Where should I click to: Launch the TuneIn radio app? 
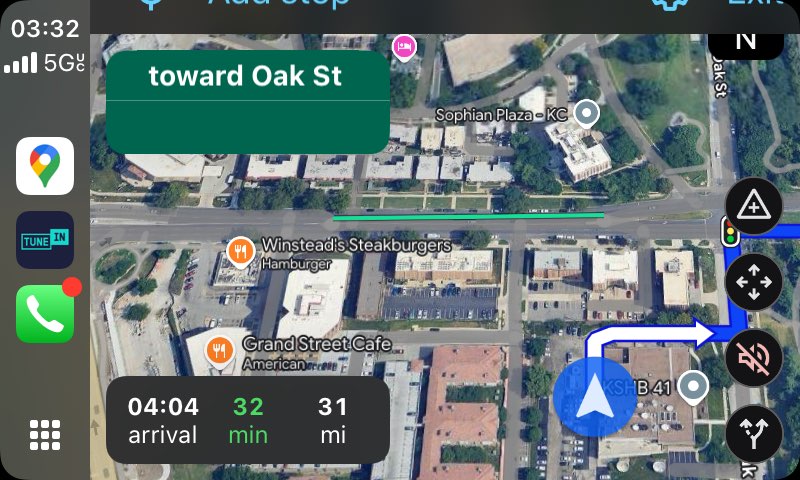click(45, 240)
